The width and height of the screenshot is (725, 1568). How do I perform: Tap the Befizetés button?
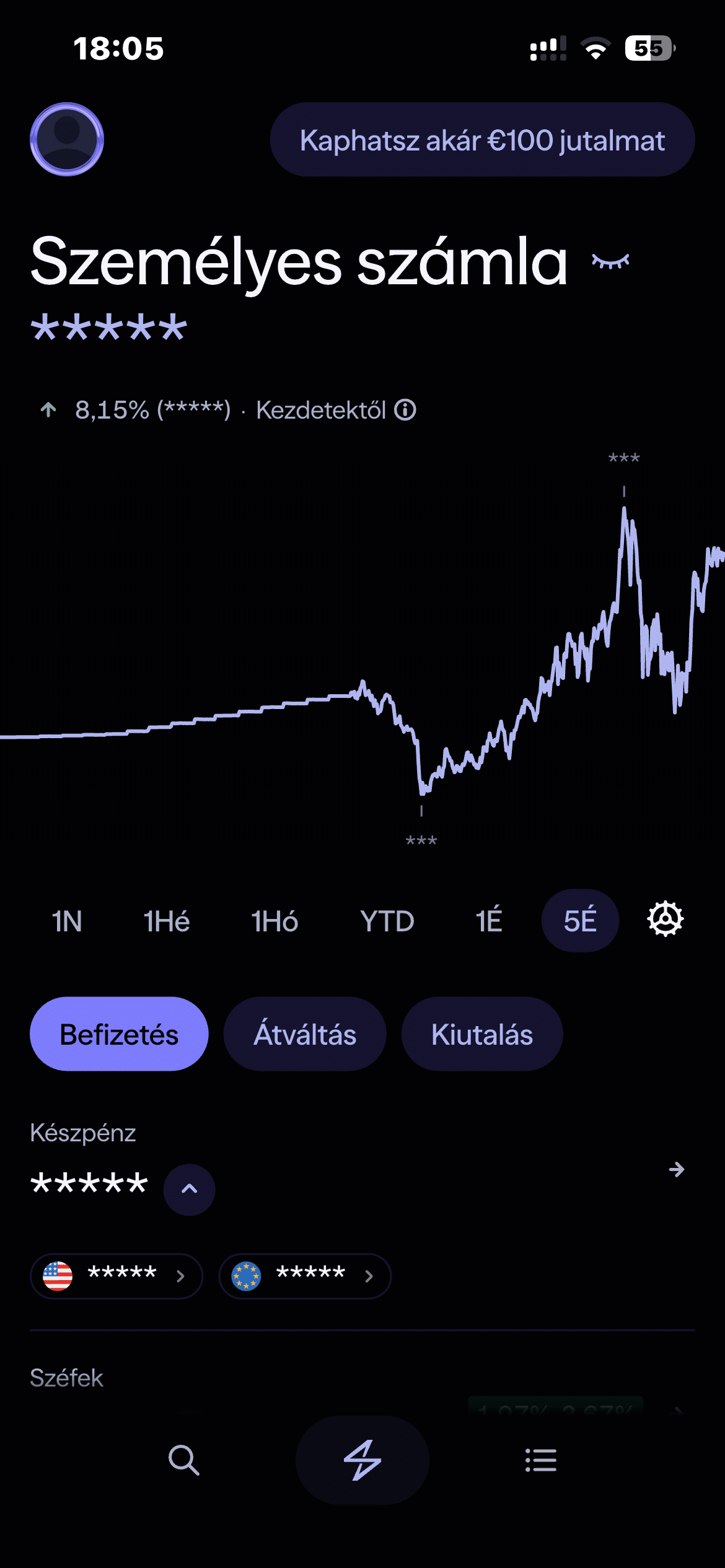(119, 1034)
